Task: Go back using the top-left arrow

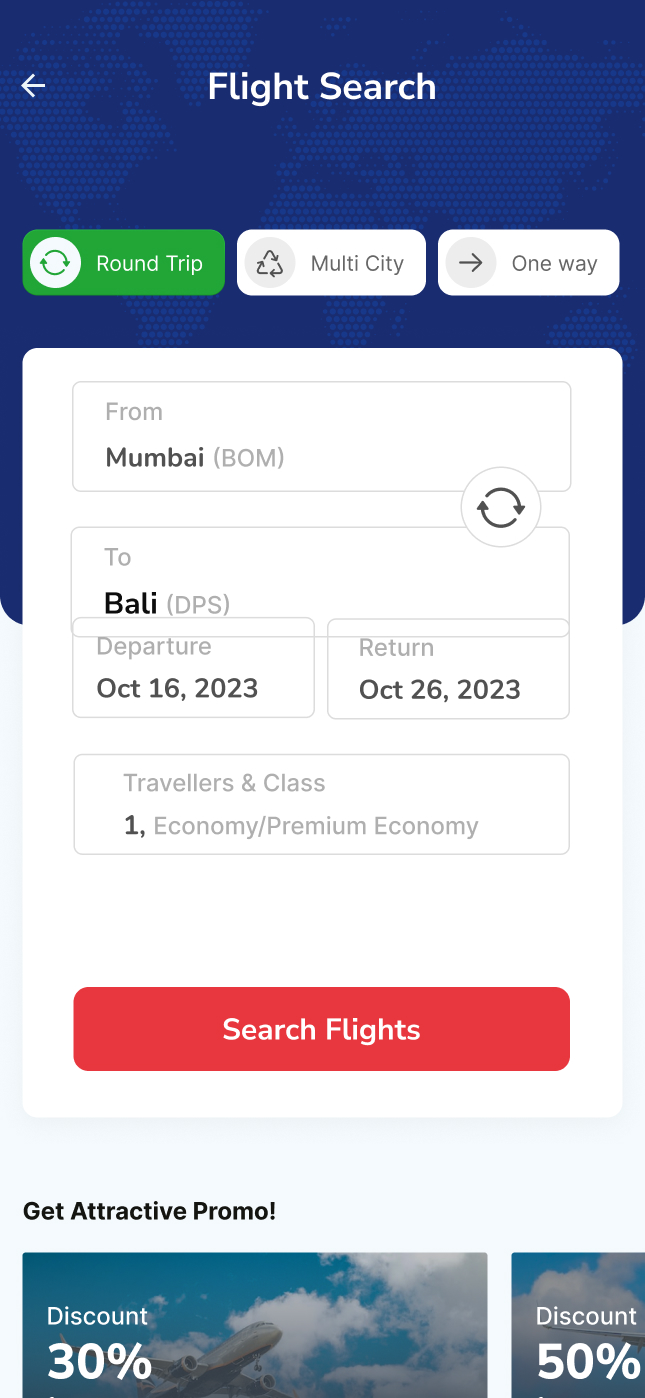Action: (x=34, y=86)
